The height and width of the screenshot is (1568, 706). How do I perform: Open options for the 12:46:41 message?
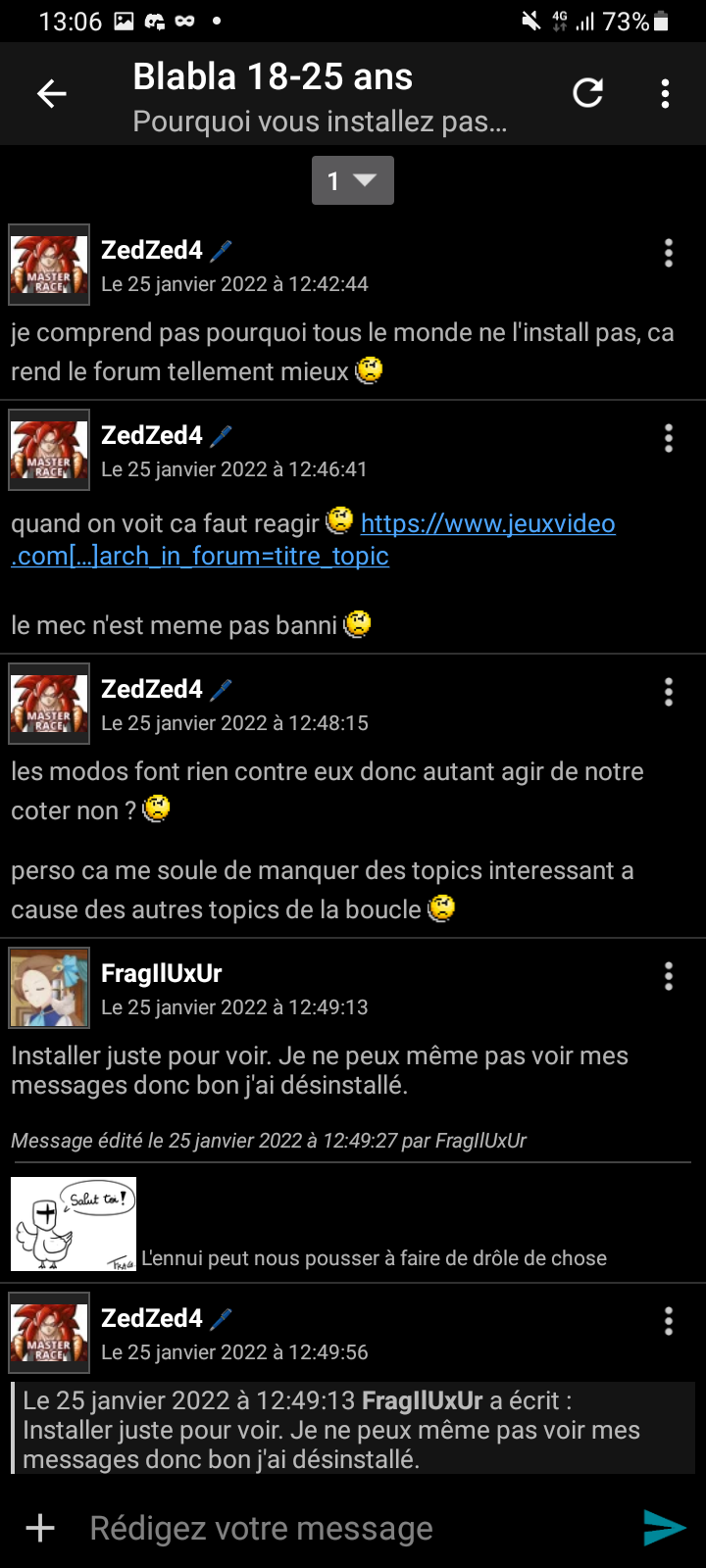pos(669,438)
